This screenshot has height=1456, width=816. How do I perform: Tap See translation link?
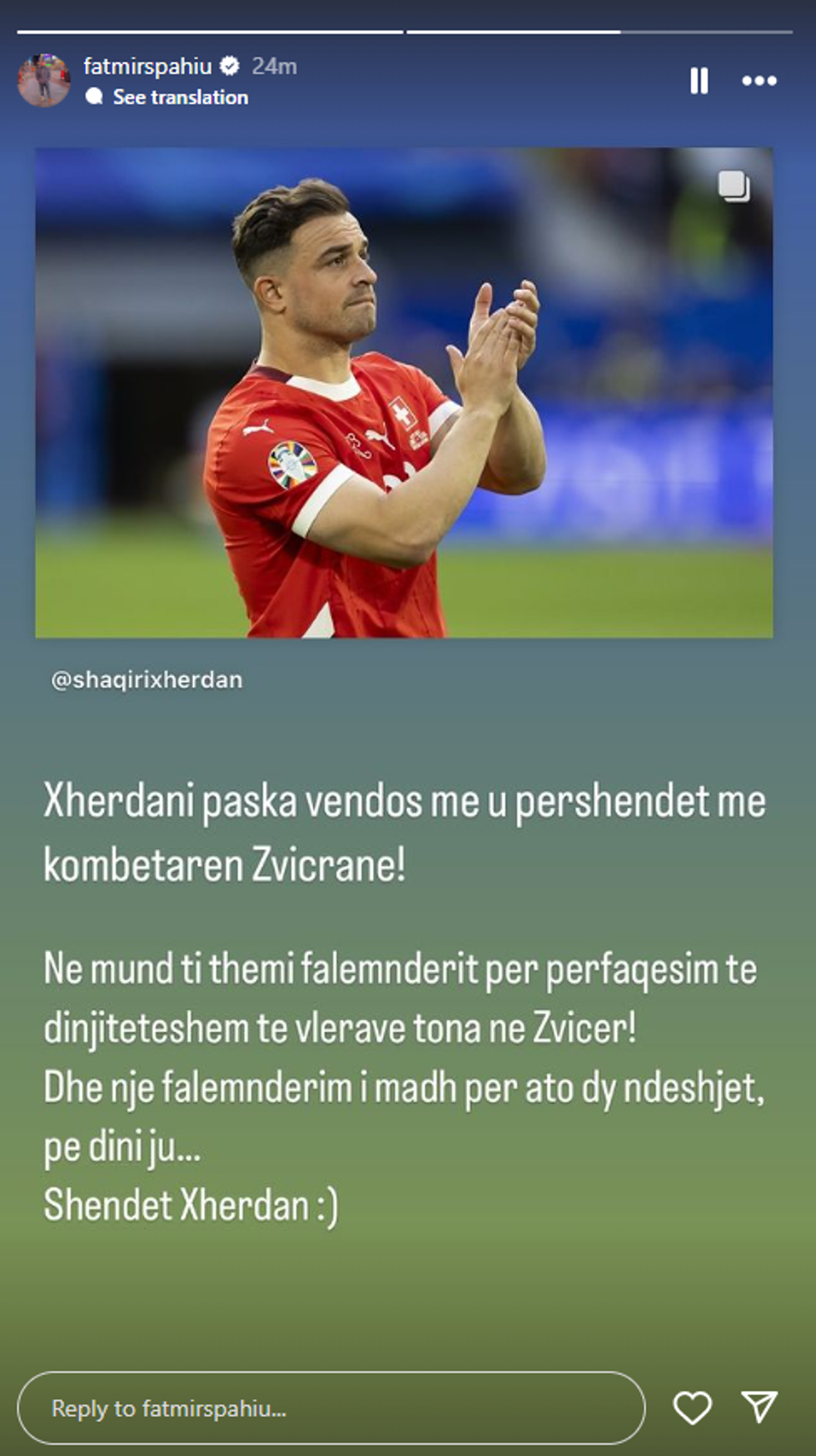click(180, 97)
